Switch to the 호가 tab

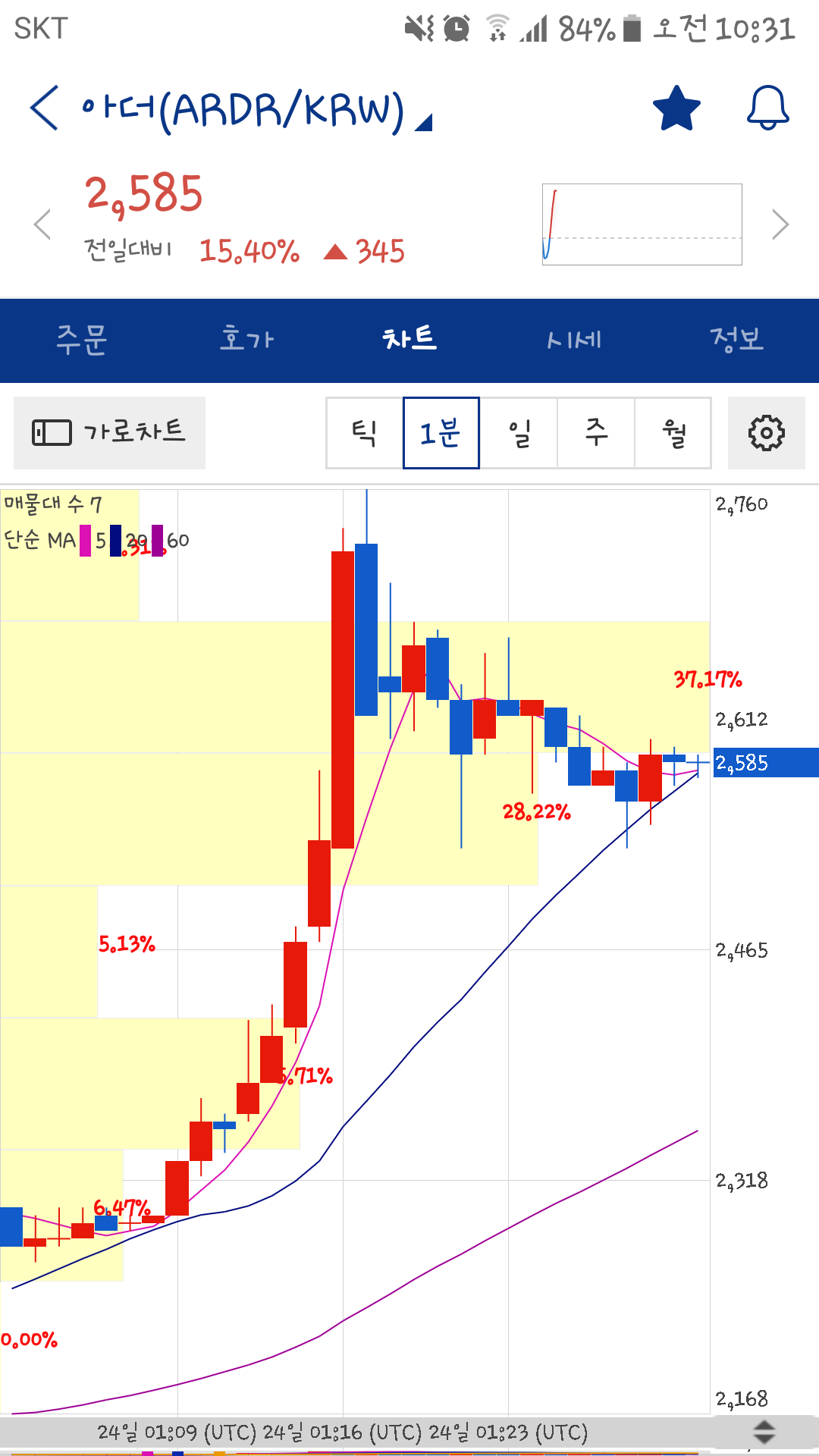click(x=246, y=340)
